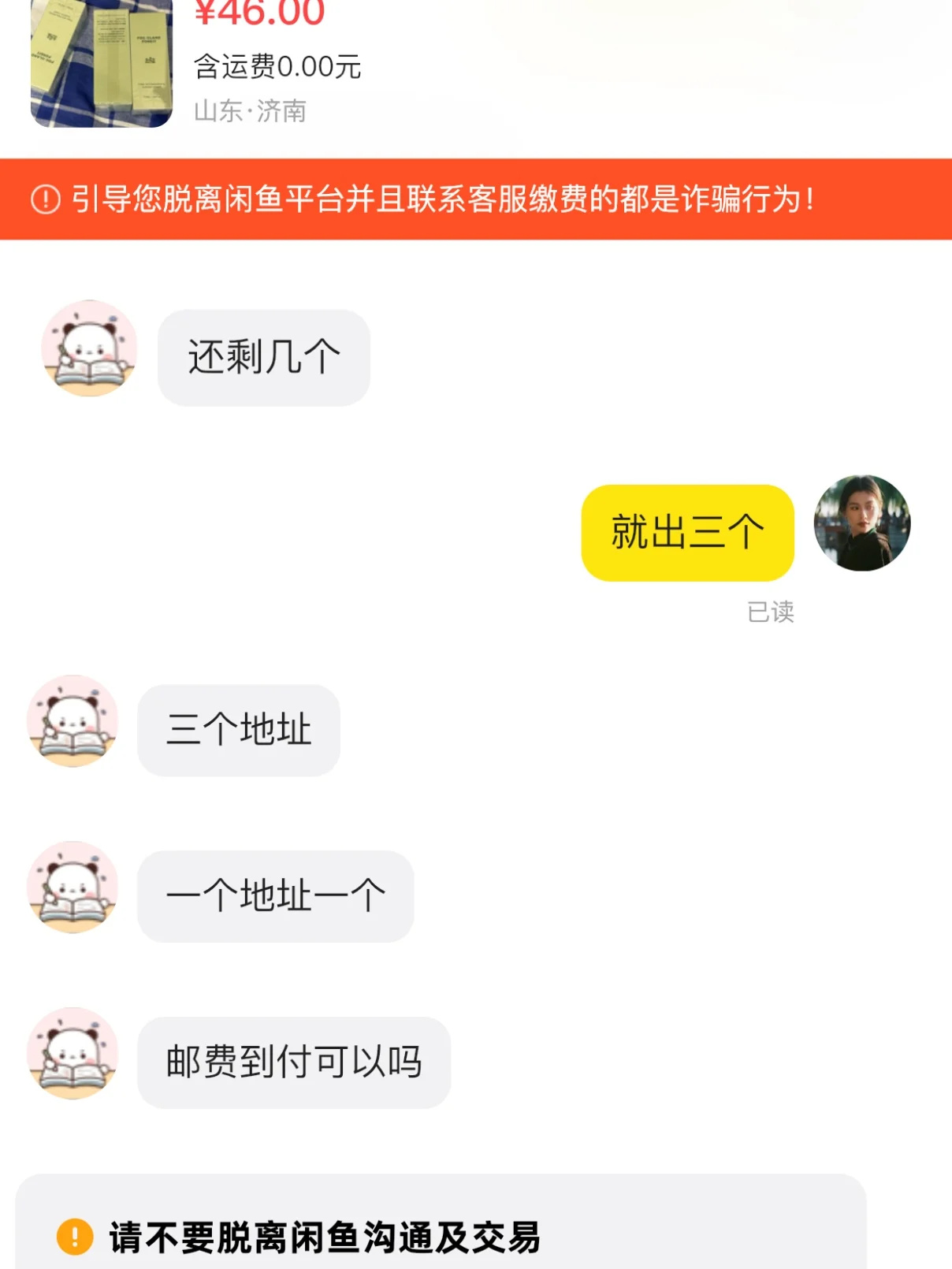
Task: Open the ¥46.00 product listing thumbnail
Action: point(101,65)
